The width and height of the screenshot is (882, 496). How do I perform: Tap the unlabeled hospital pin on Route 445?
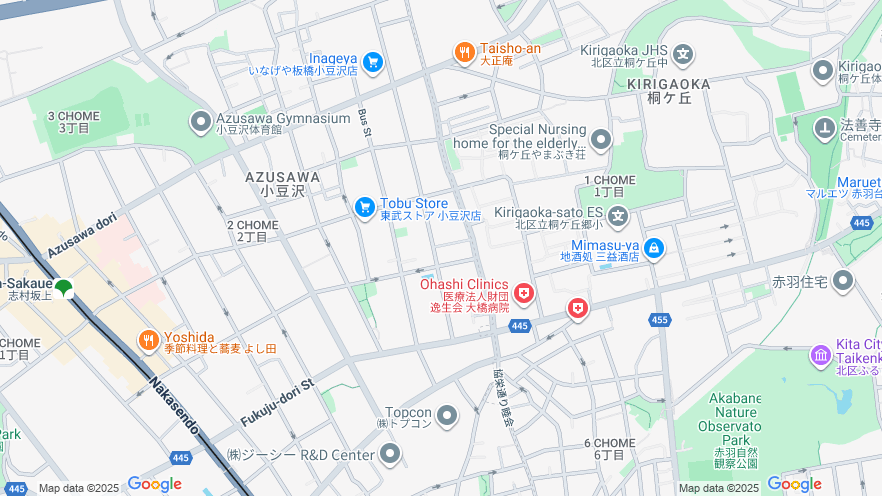click(577, 308)
